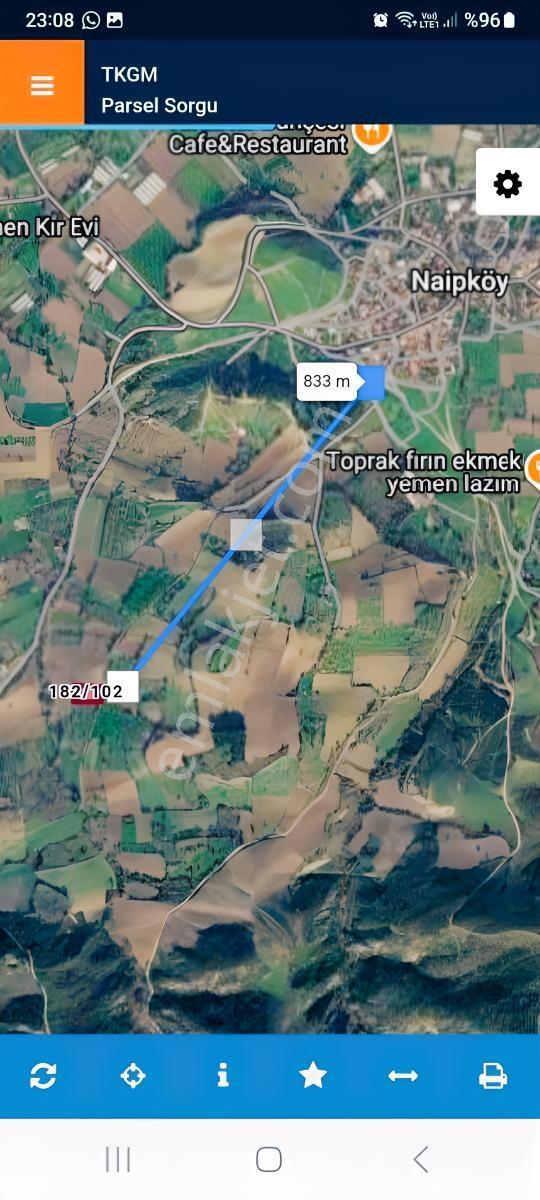Center map on my location
The height and width of the screenshot is (1200, 540).
133,1076
